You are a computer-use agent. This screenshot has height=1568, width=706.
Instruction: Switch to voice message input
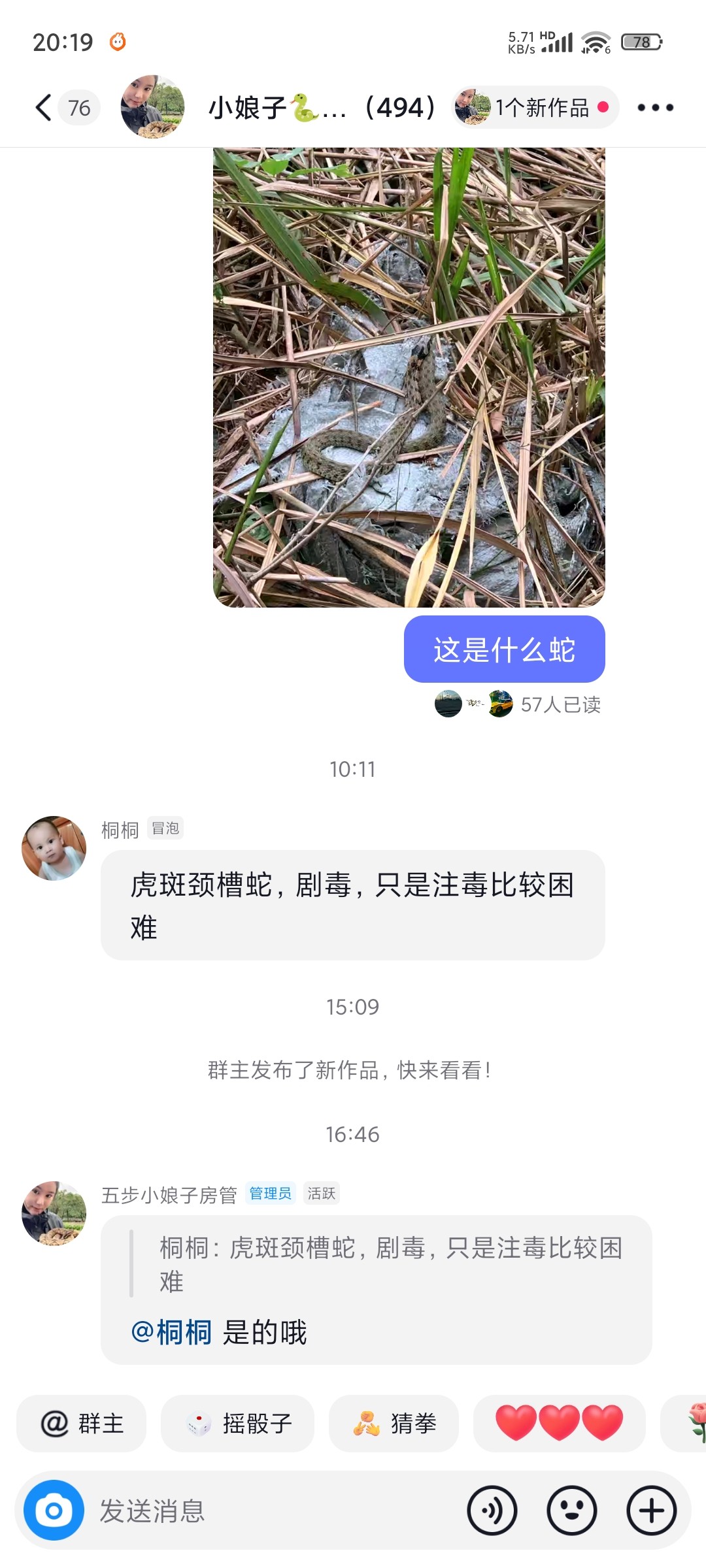click(x=492, y=1511)
